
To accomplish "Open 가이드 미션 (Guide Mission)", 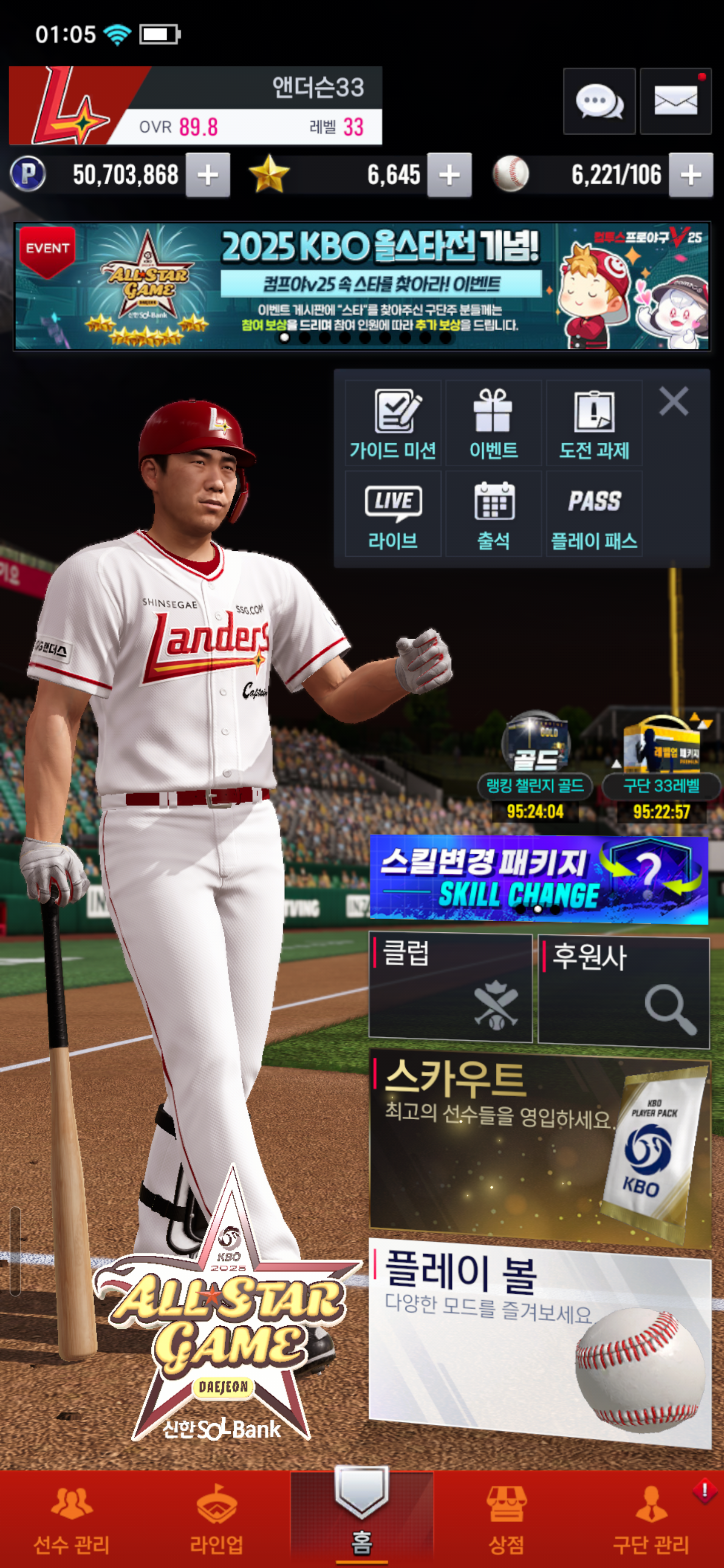I will coord(393,423).
